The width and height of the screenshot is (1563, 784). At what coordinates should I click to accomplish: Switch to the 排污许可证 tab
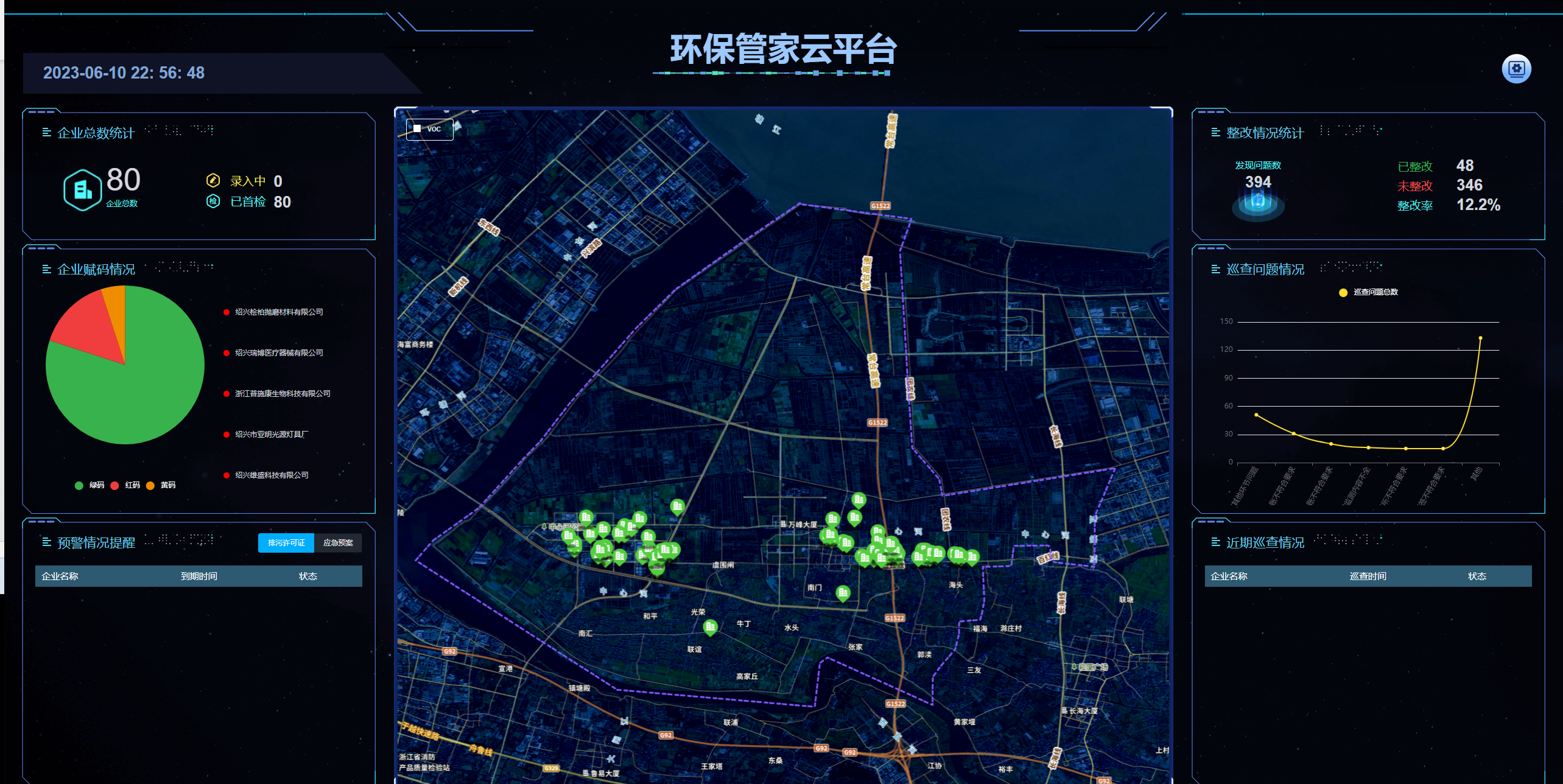pos(286,542)
